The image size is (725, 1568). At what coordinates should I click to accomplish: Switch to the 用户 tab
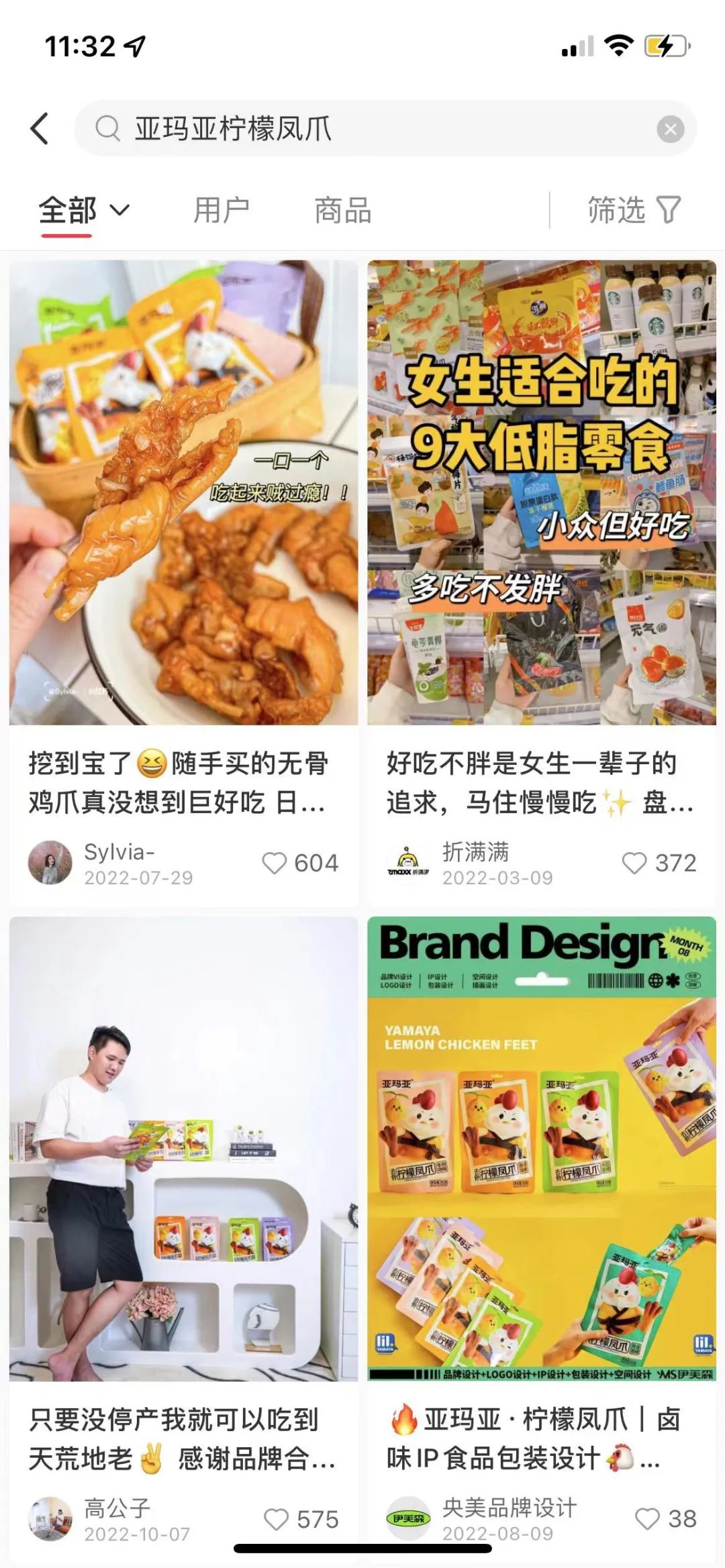221,211
